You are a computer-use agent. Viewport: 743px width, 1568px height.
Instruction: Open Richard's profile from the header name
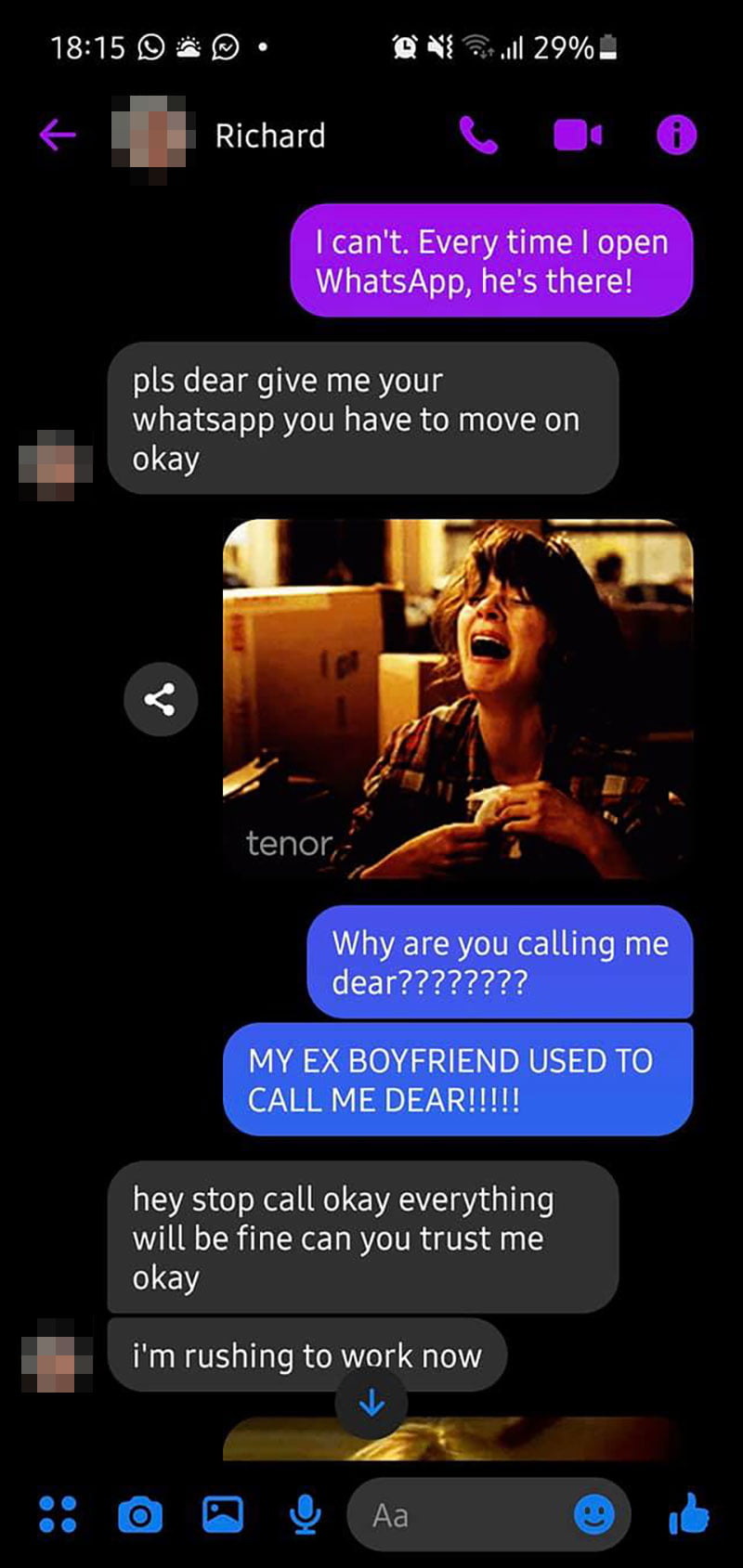[269, 136]
